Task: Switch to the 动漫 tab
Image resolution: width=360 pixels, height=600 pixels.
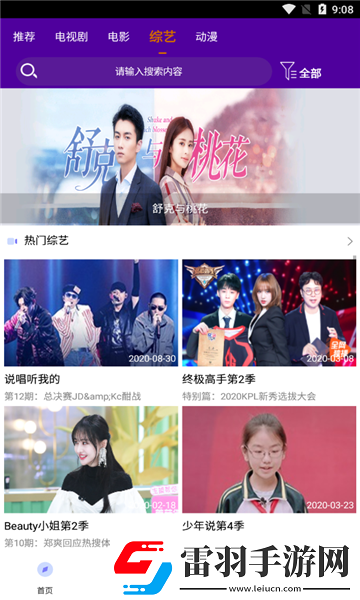Action: coord(207,37)
